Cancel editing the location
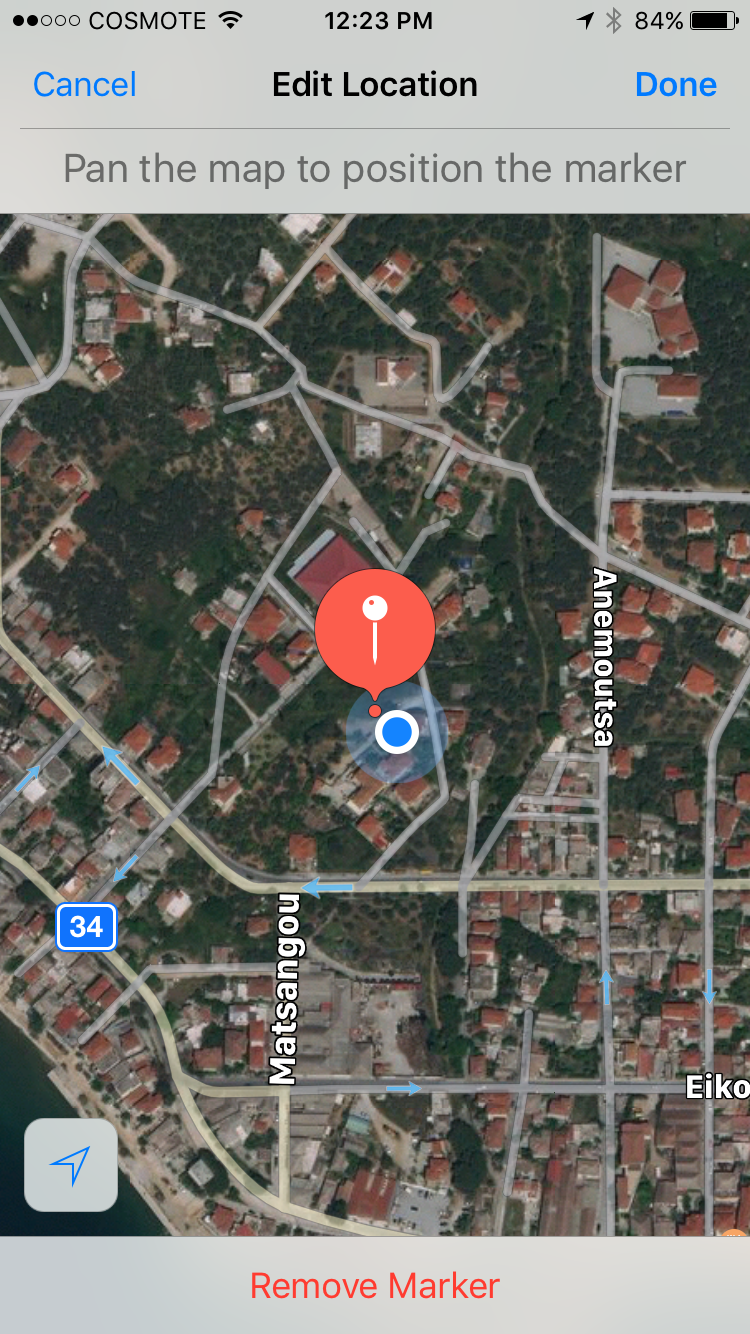The image size is (750, 1334). (84, 85)
